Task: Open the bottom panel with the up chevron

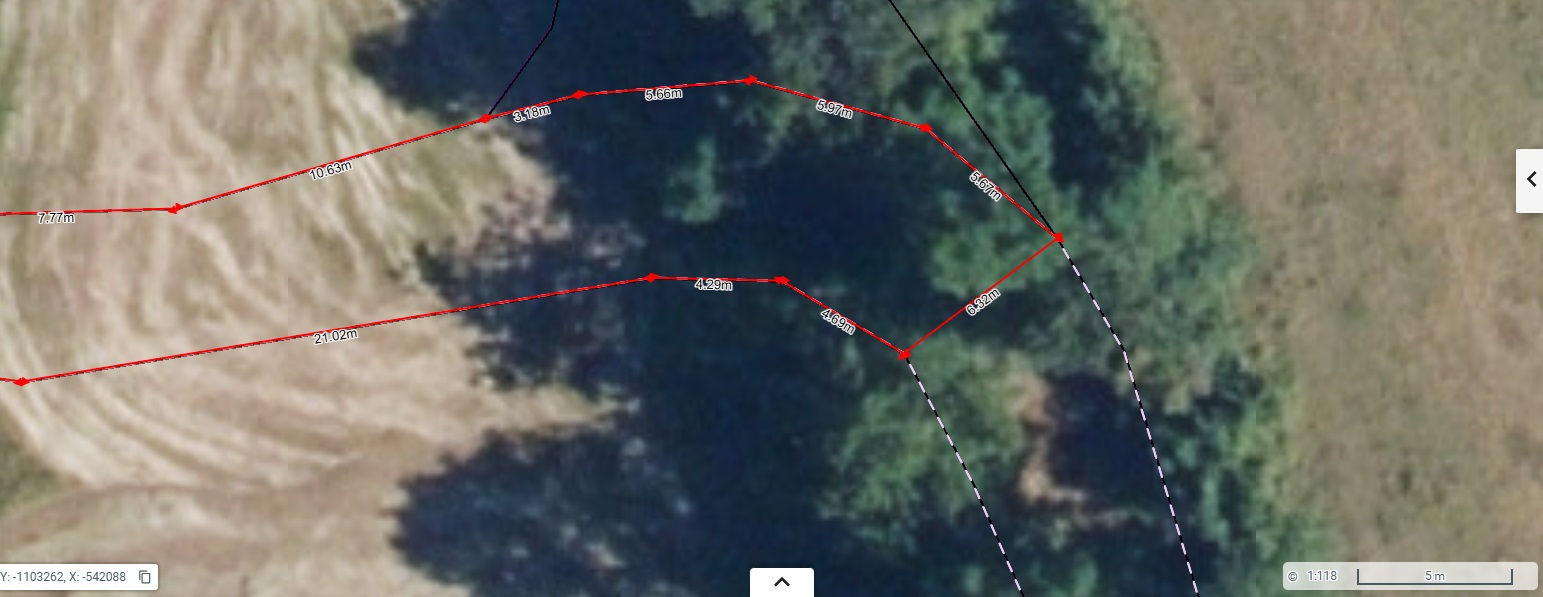Action: point(782,582)
